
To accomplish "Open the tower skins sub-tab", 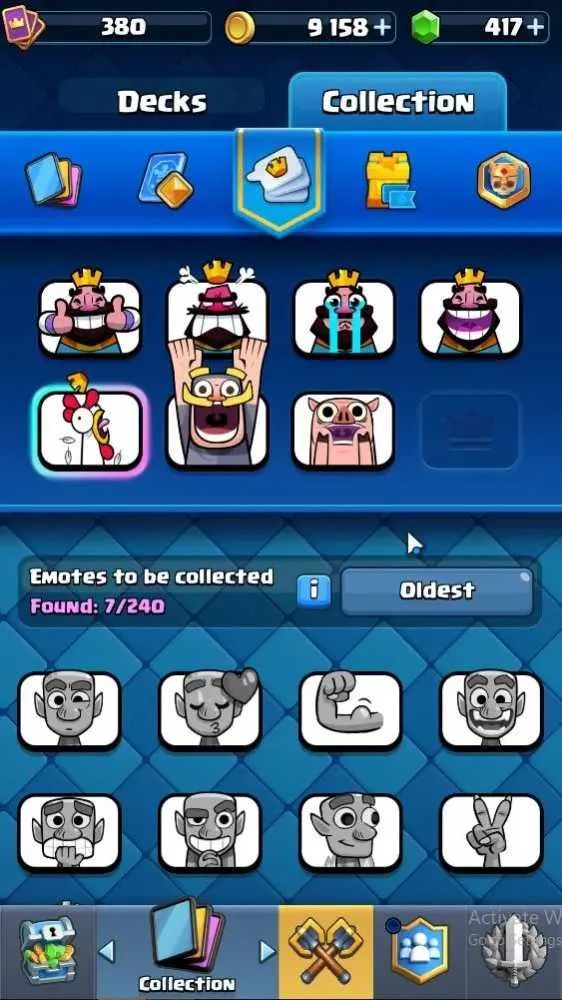I will point(388,180).
